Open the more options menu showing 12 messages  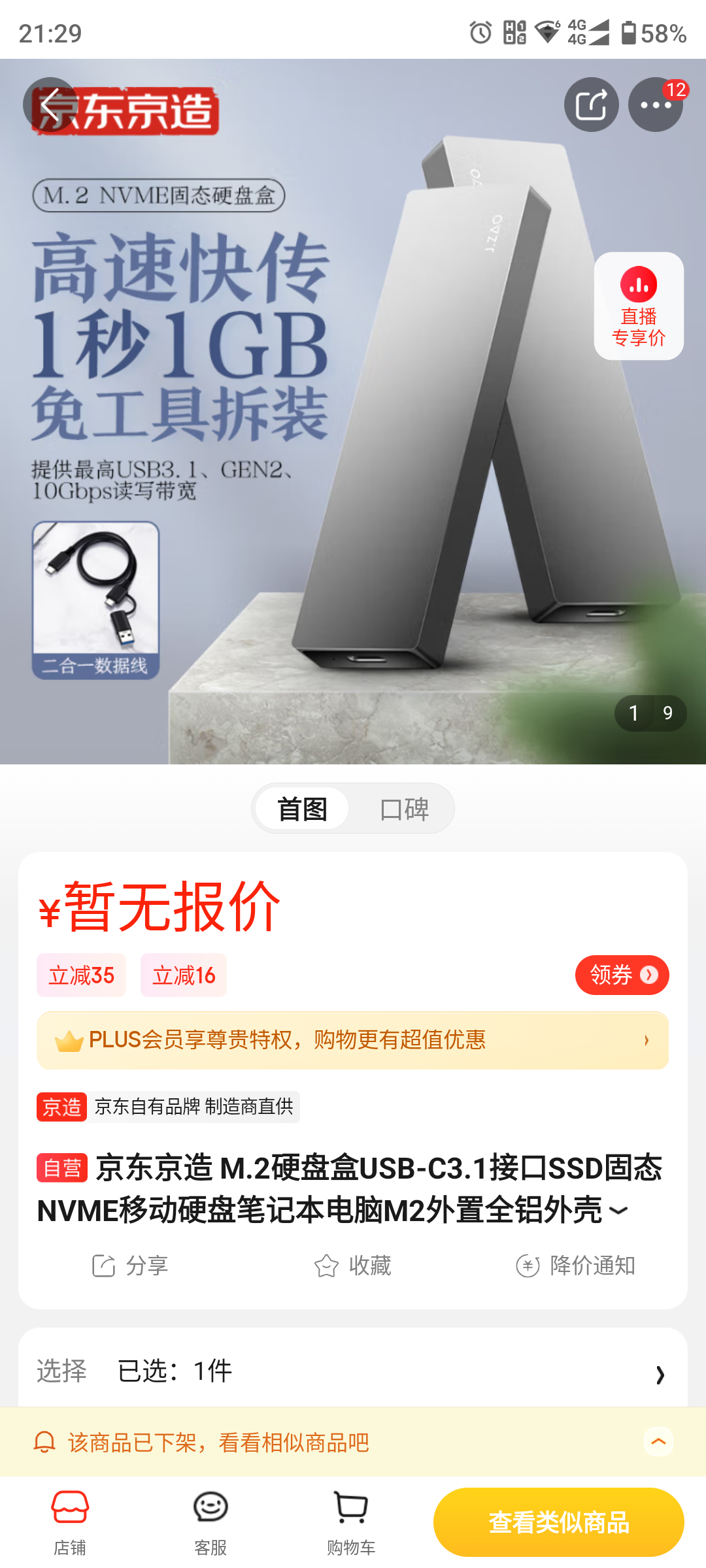tap(656, 105)
